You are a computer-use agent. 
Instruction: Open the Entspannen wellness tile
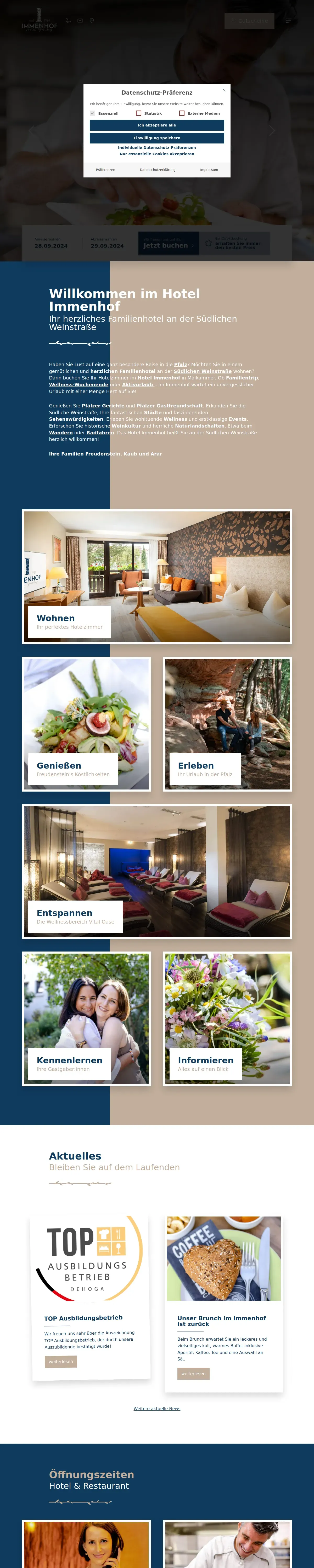pos(157,871)
